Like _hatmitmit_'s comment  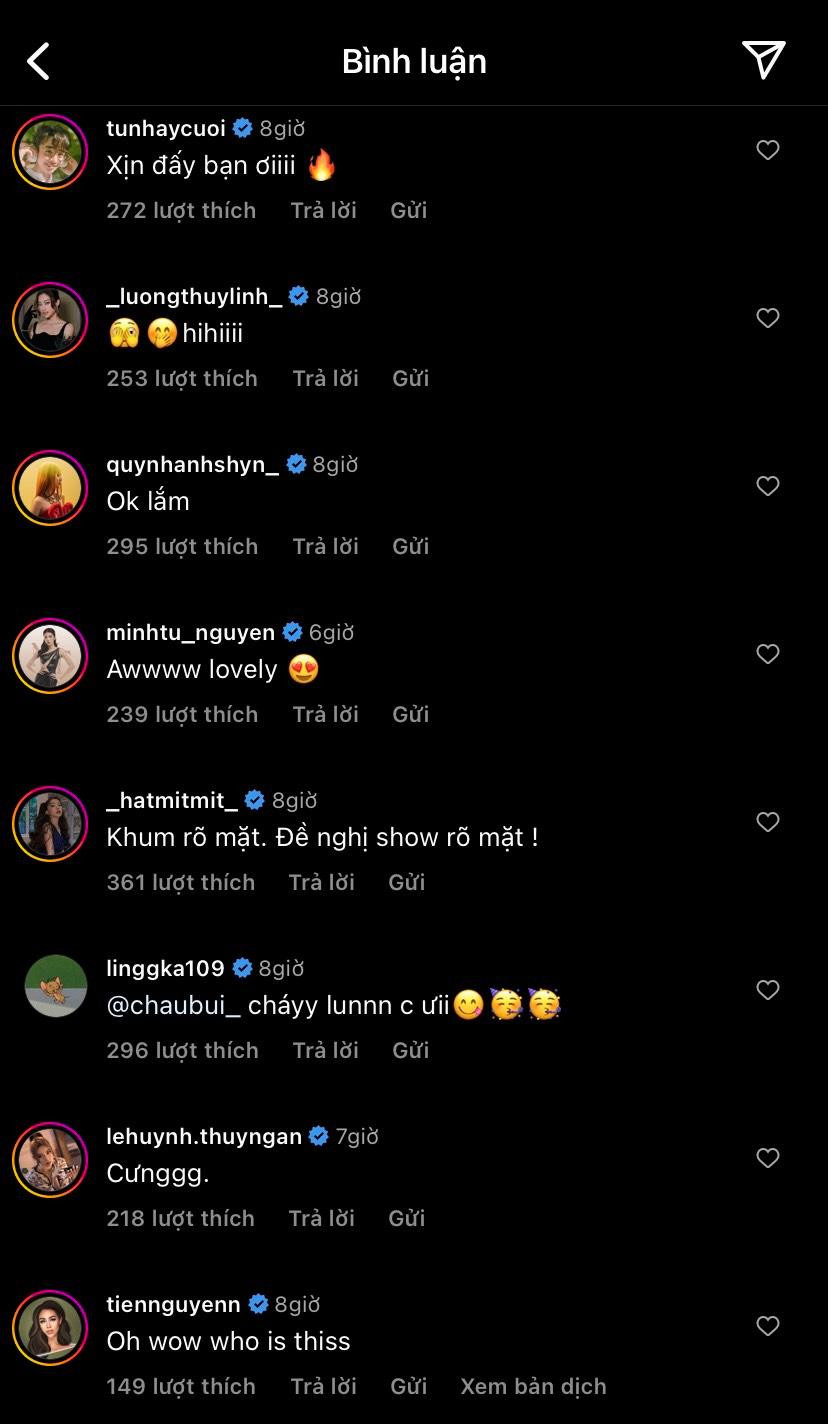[x=767, y=822]
